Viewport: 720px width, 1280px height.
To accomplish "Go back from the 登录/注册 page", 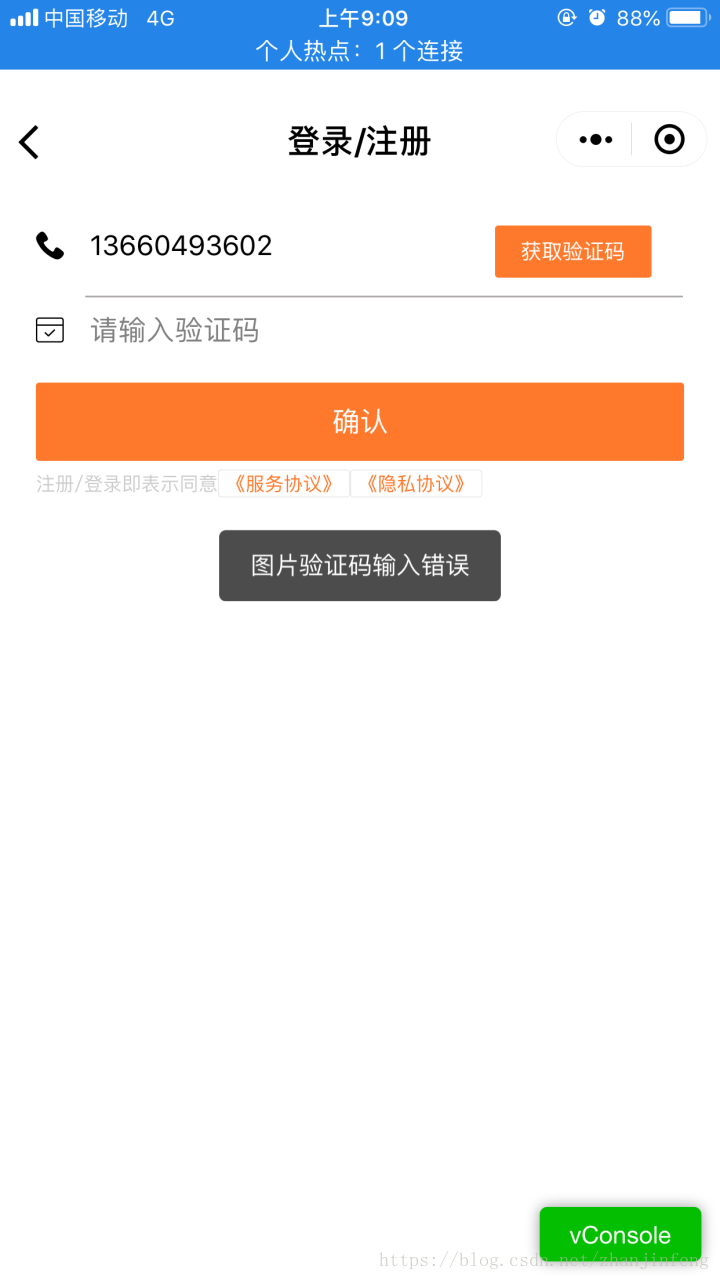I will coord(29,142).
